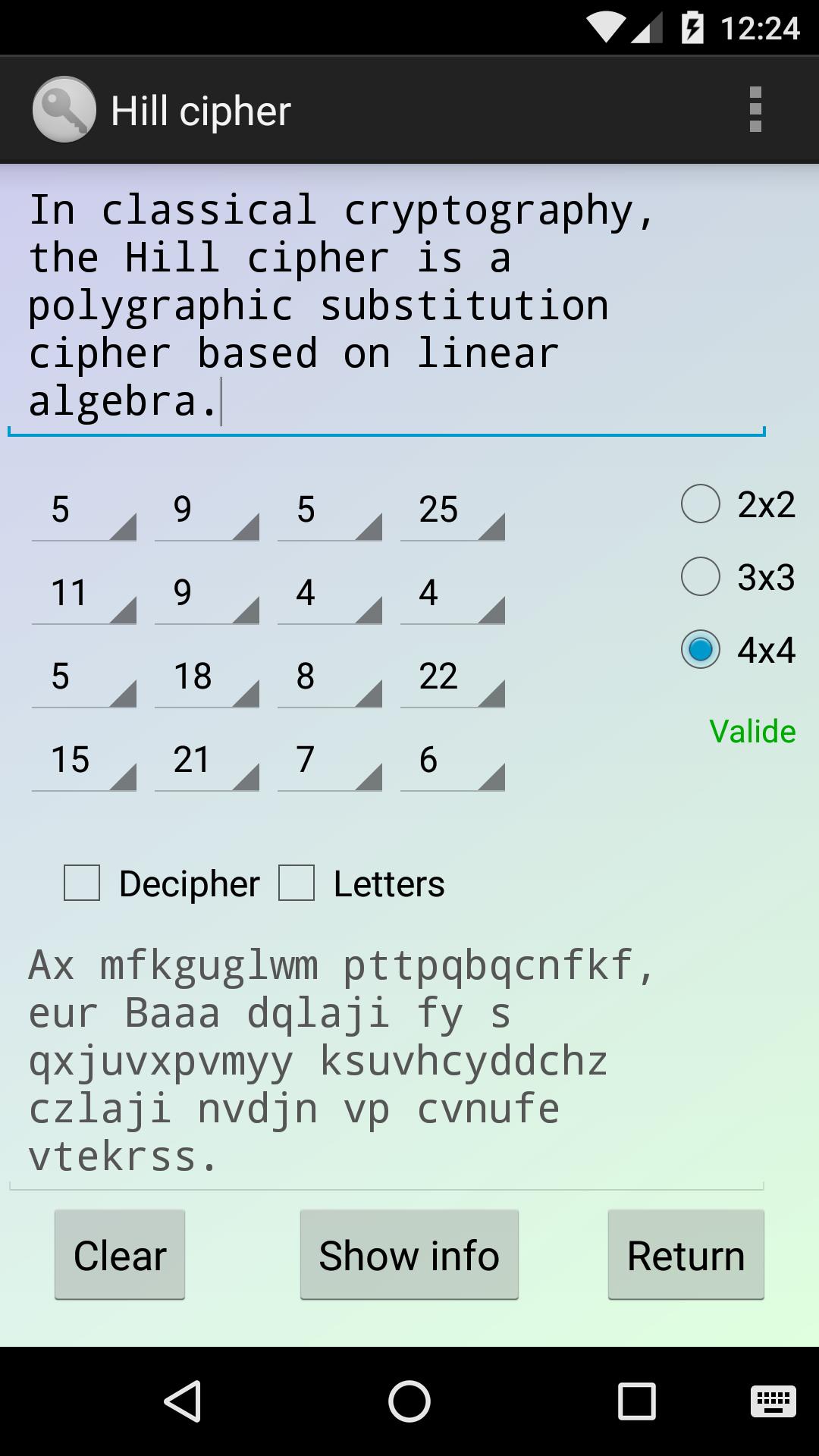Open the dropdown showing 6
Viewport: 819px width, 1456px height.
(452, 761)
